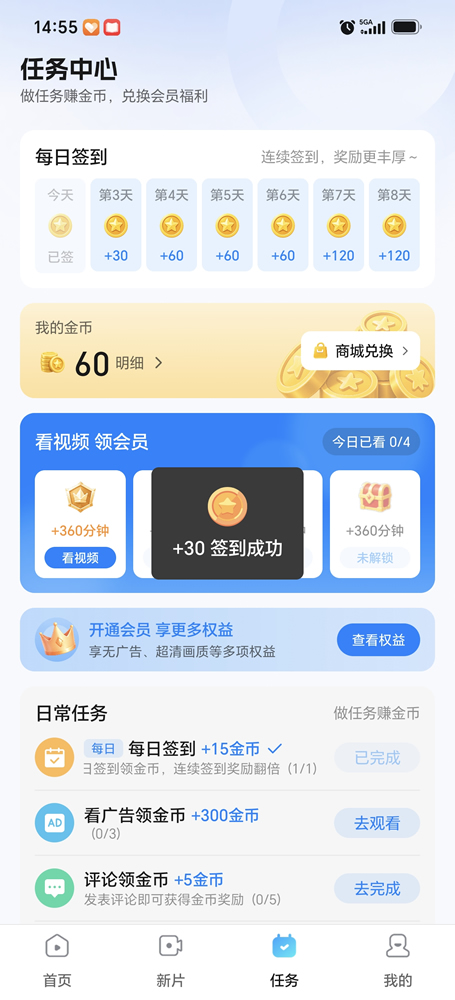Tap the locked treasure chest 未解锁 card
The image size is (455, 1000).
(375, 524)
